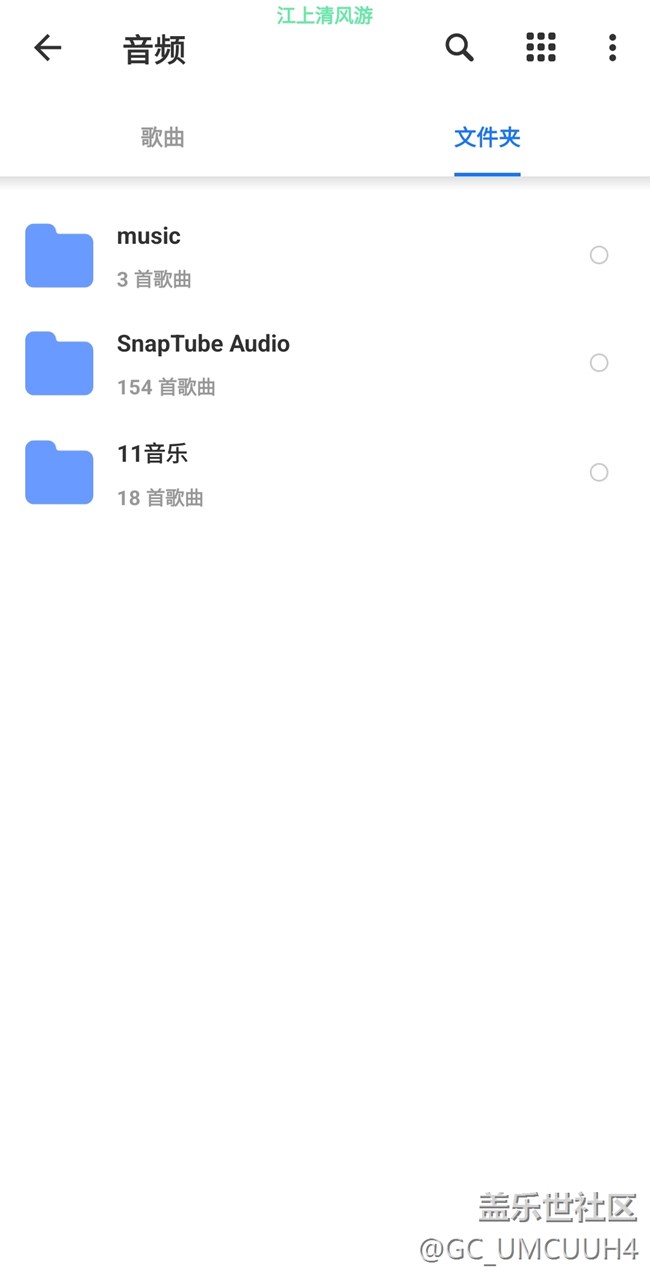The width and height of the screenshot is (650, 1283).
Task: Open the overflow menu
Action: (612, 48)
